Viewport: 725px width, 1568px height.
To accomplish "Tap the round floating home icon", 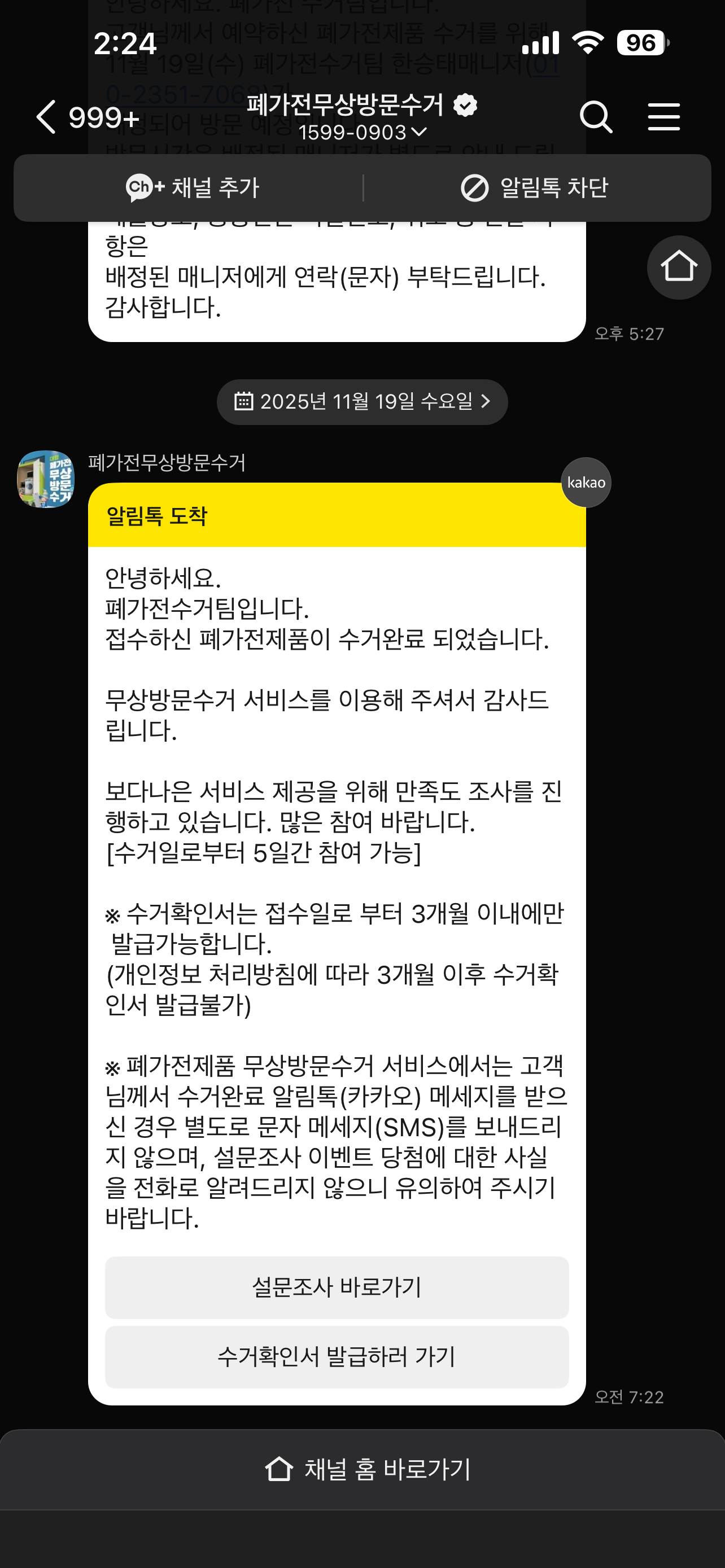I will click(x=678, y=267).
